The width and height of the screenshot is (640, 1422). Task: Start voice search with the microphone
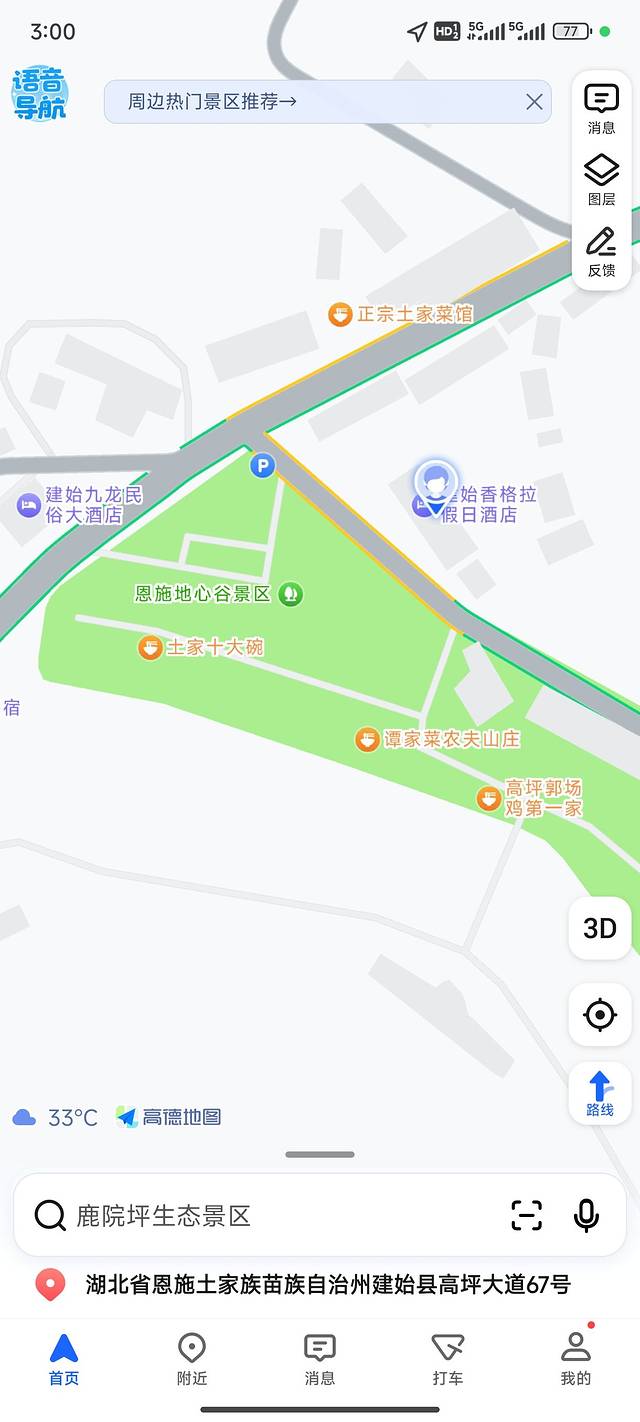tap(586, 1215)
